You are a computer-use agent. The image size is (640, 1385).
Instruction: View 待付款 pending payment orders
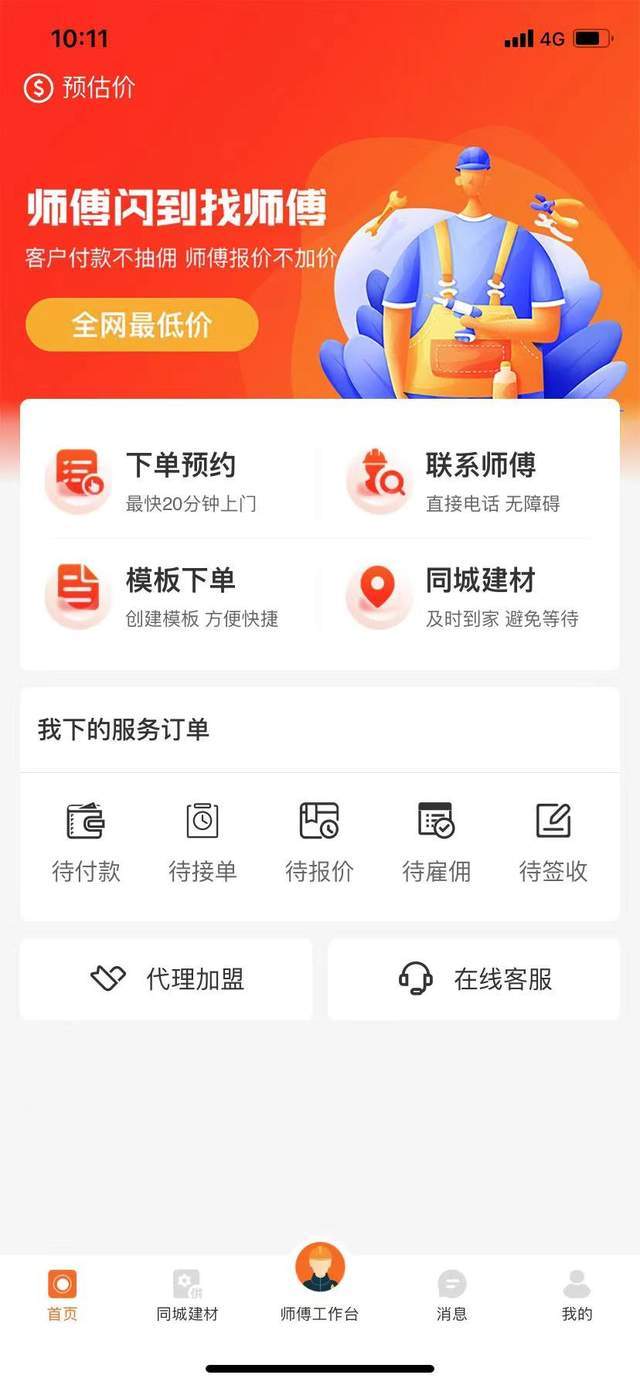tap(86, 844)
